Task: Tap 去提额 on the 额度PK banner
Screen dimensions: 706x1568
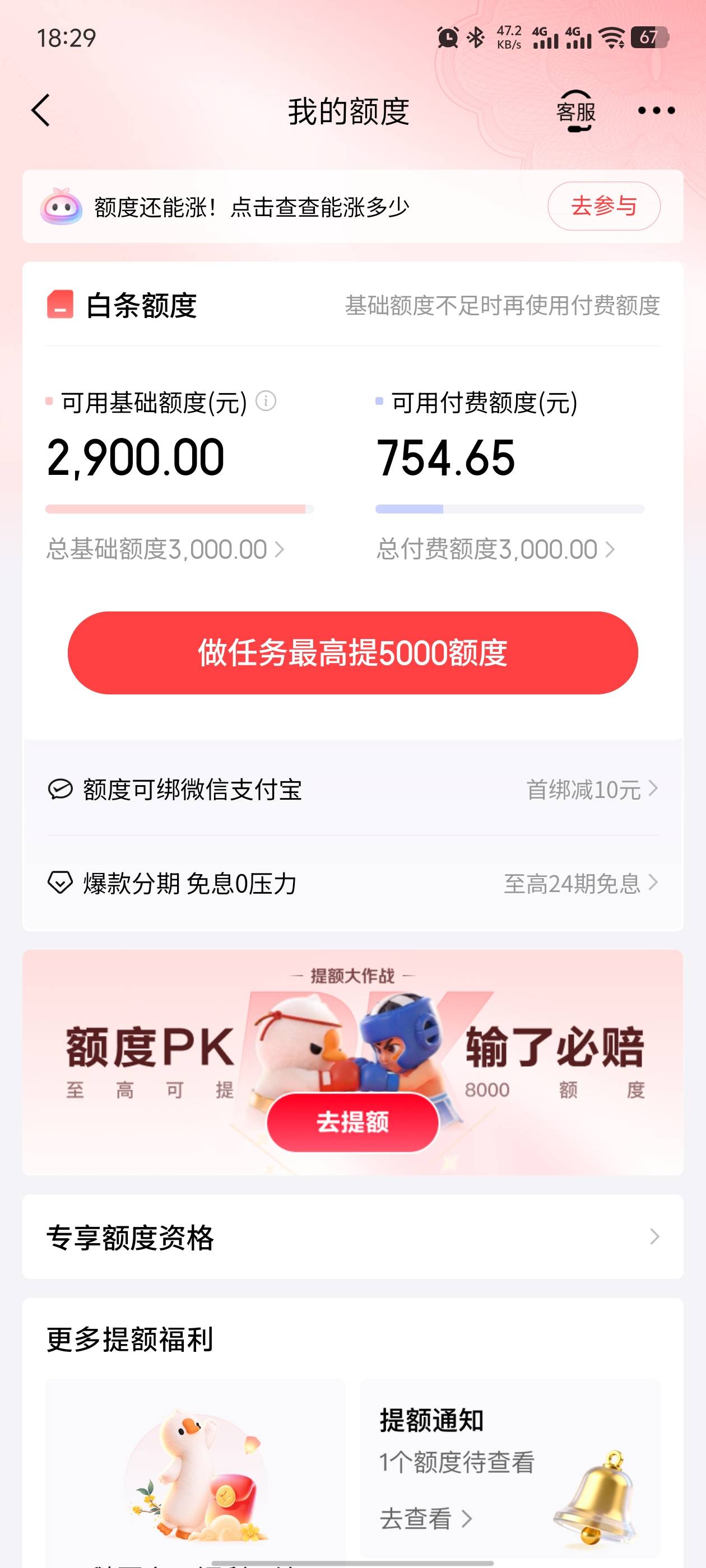Action: coord(352,1121)
